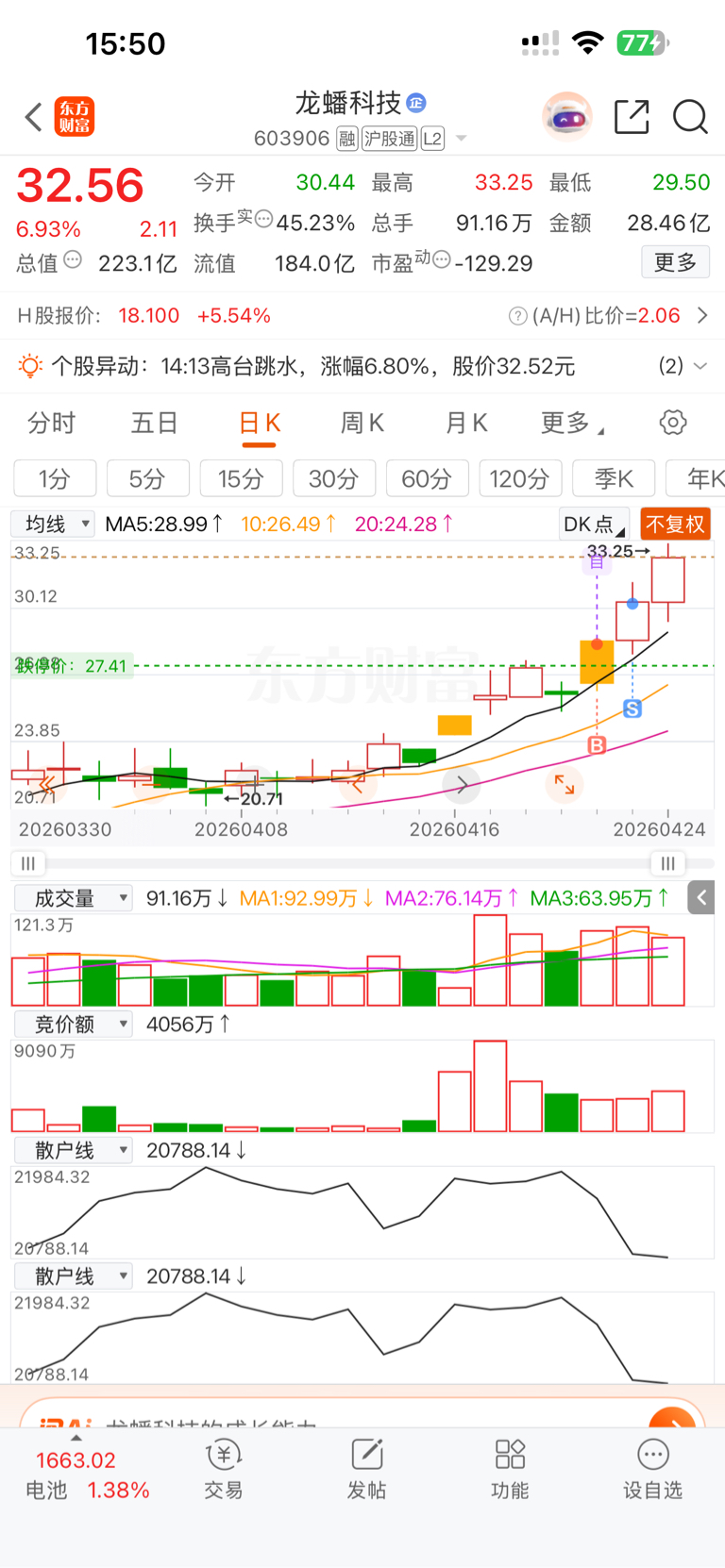Image resolution: width=725 pixels, height=1568 pixels.
Task: Open 成交量 indicator dropdown
Action: point(73,898)
